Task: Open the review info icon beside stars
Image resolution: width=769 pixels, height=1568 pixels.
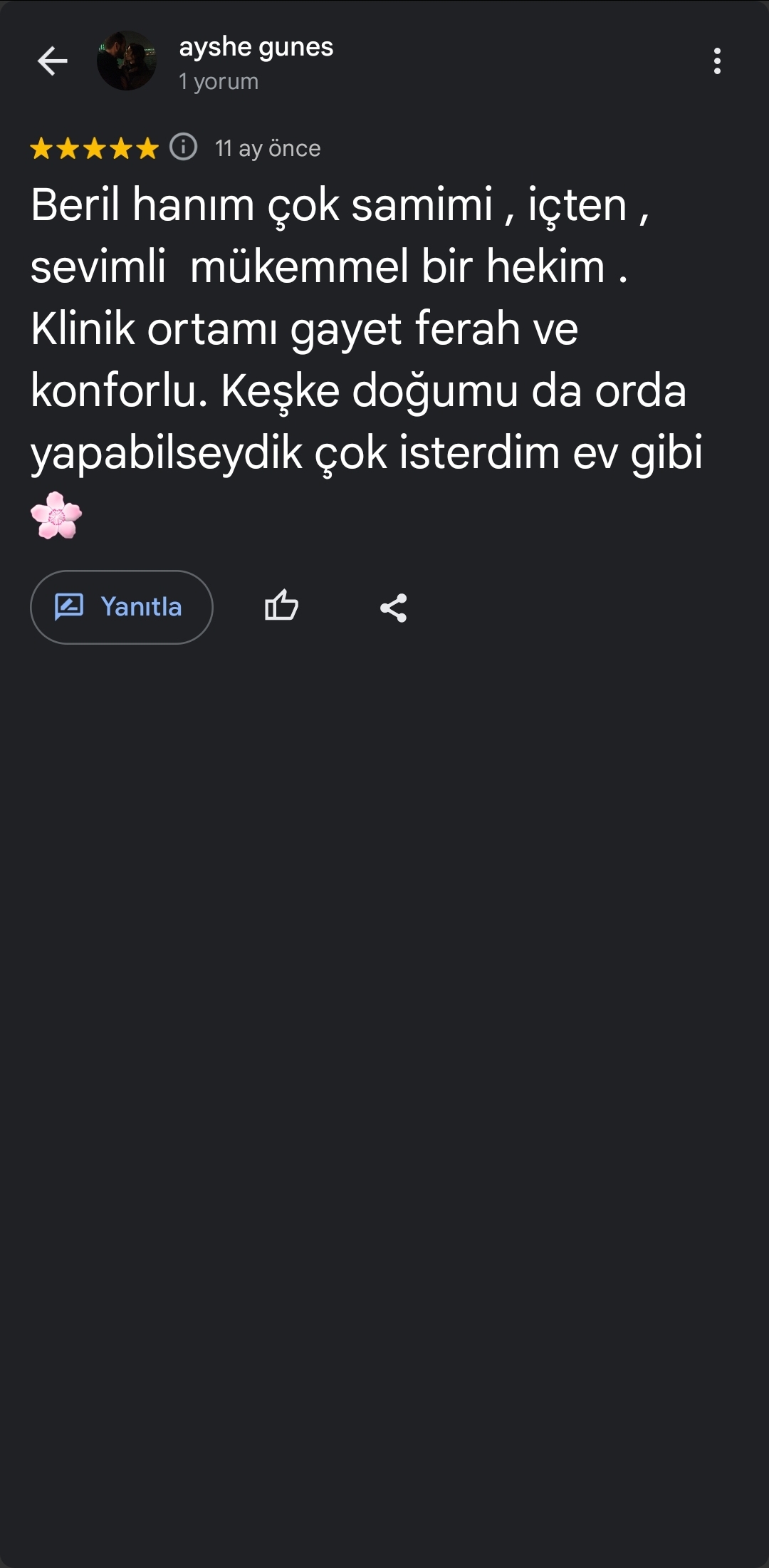Action: (x=184, y=147)
